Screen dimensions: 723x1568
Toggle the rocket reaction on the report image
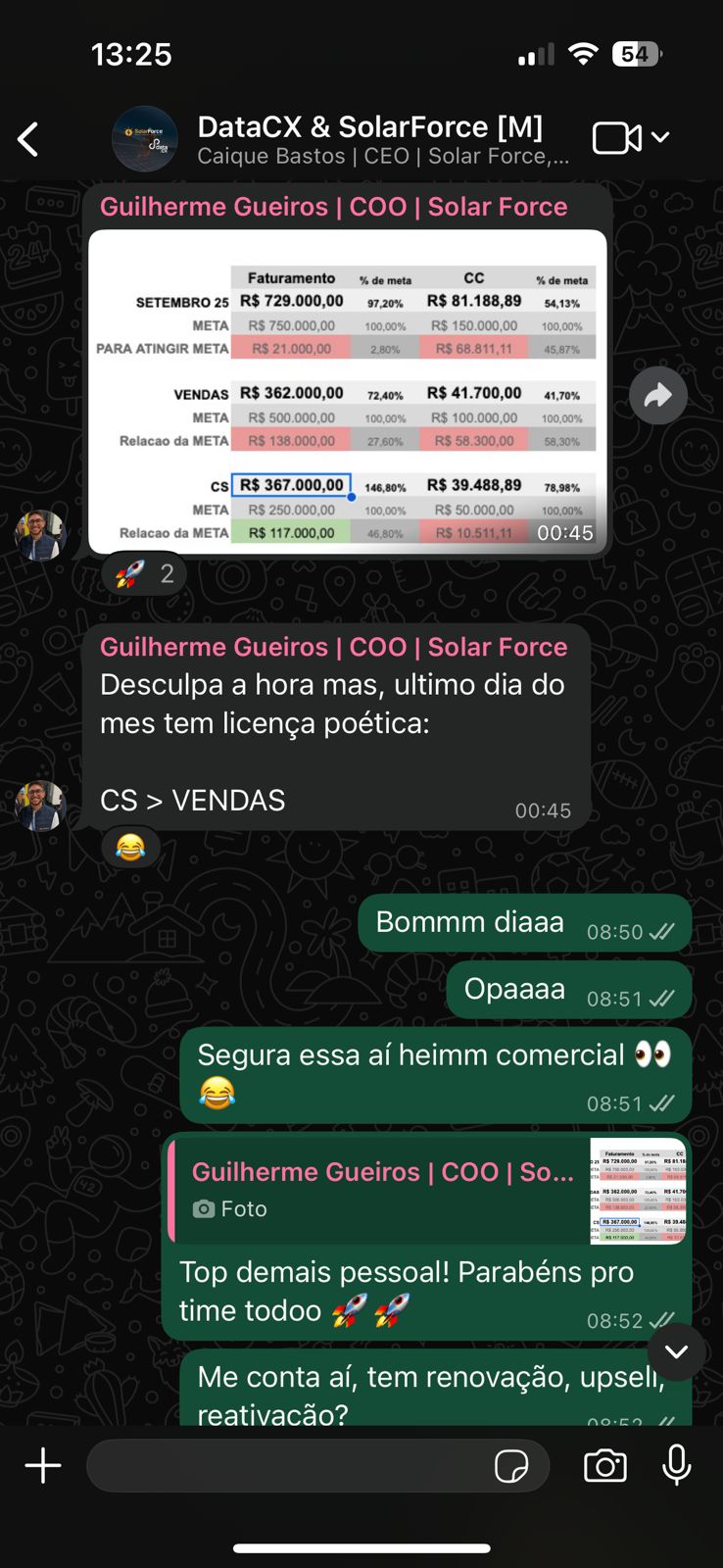click(x=143, y=573)
